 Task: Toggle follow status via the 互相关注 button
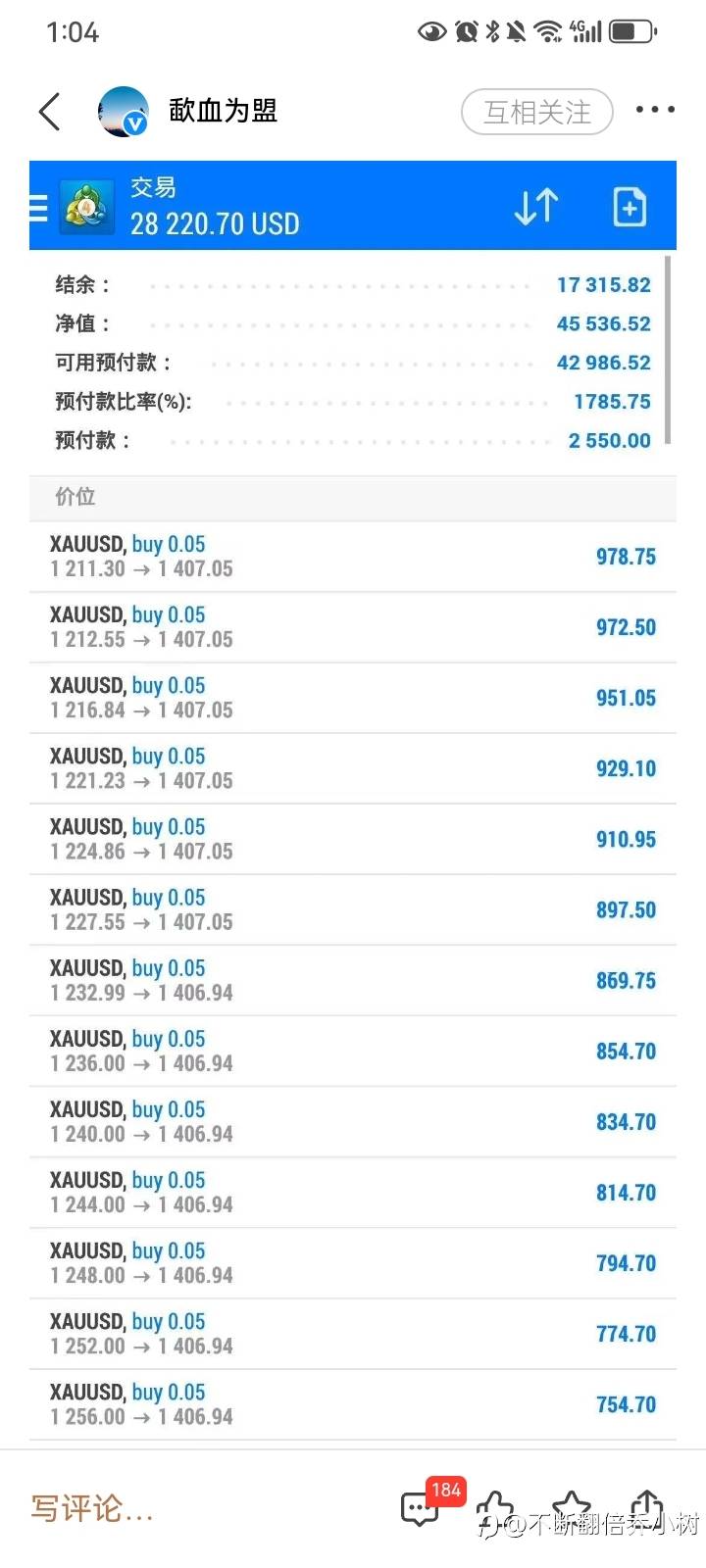536,112
